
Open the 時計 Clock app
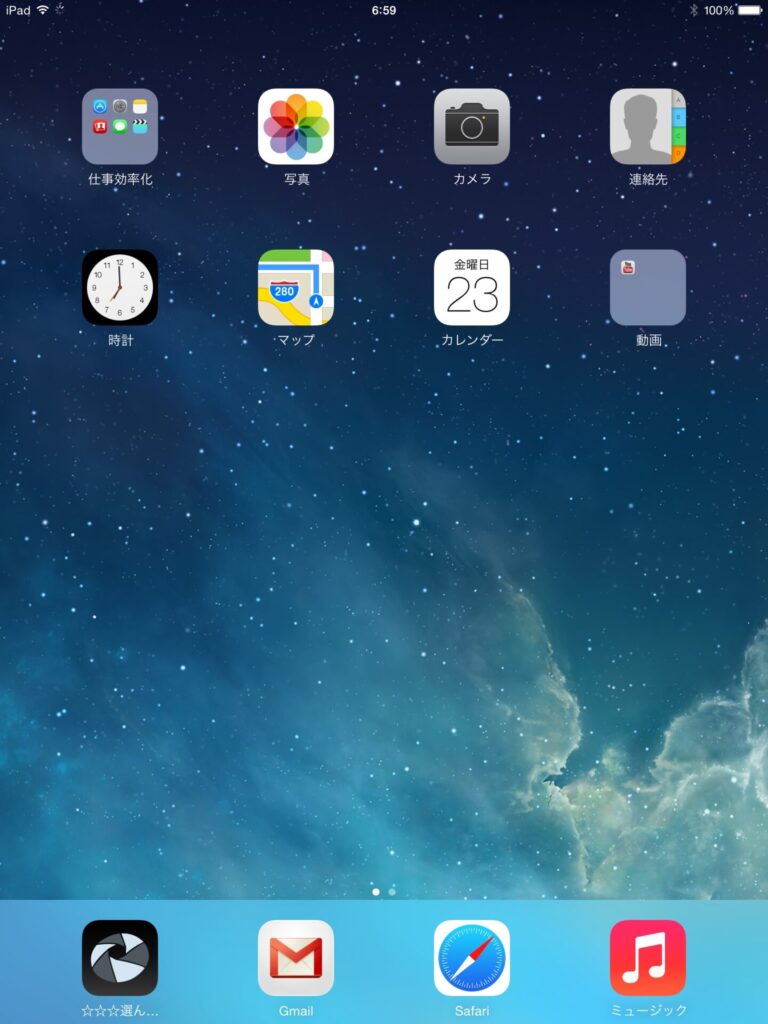120,288
